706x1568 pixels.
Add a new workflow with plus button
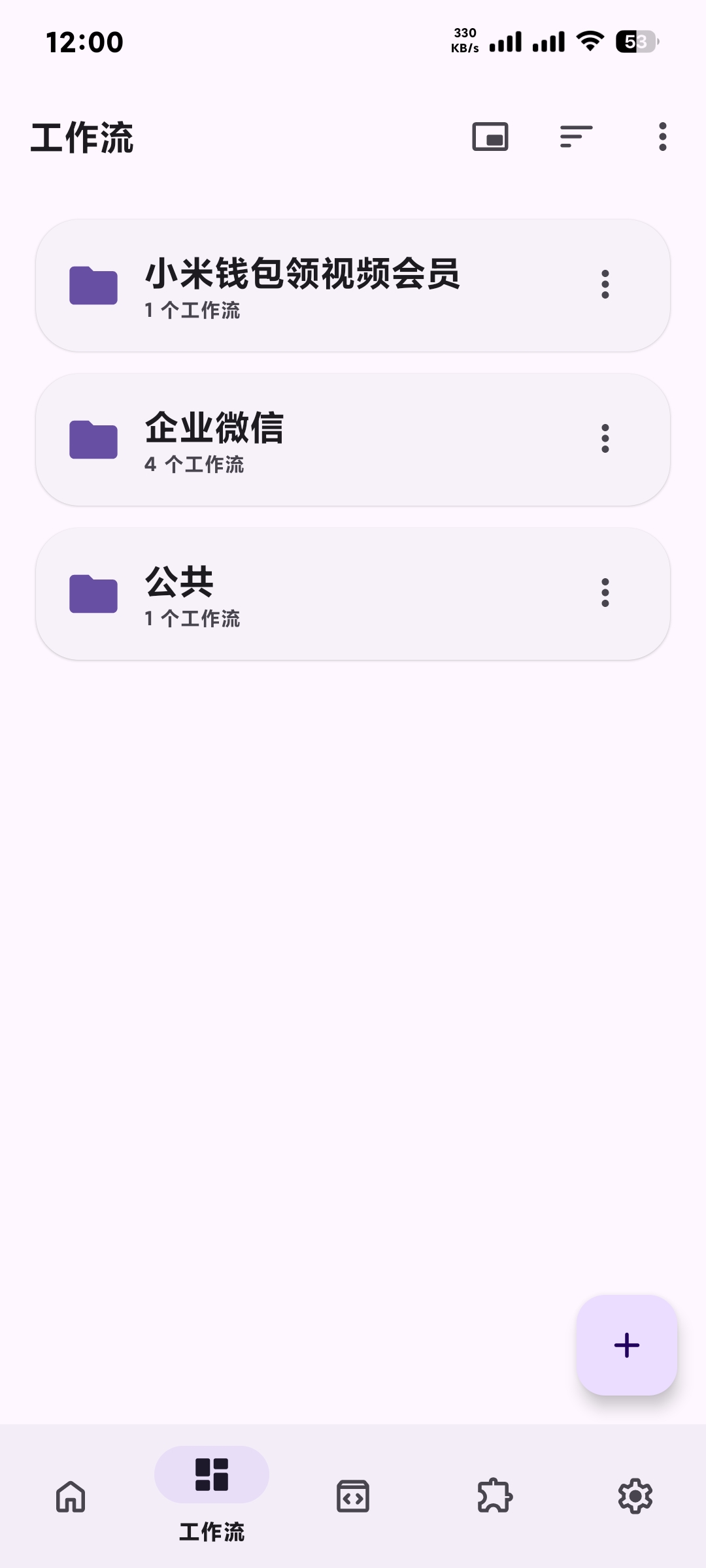coord(626,1345)
